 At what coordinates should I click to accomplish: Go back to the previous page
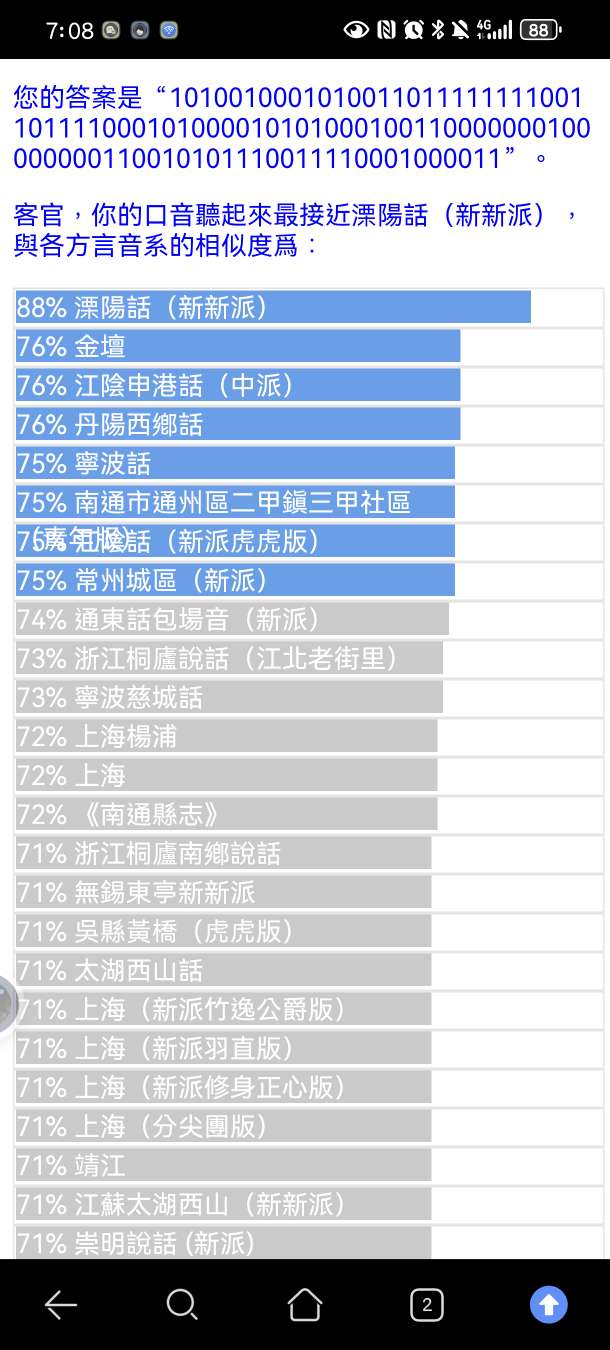pyautogui.click(x=61, y=1305)
